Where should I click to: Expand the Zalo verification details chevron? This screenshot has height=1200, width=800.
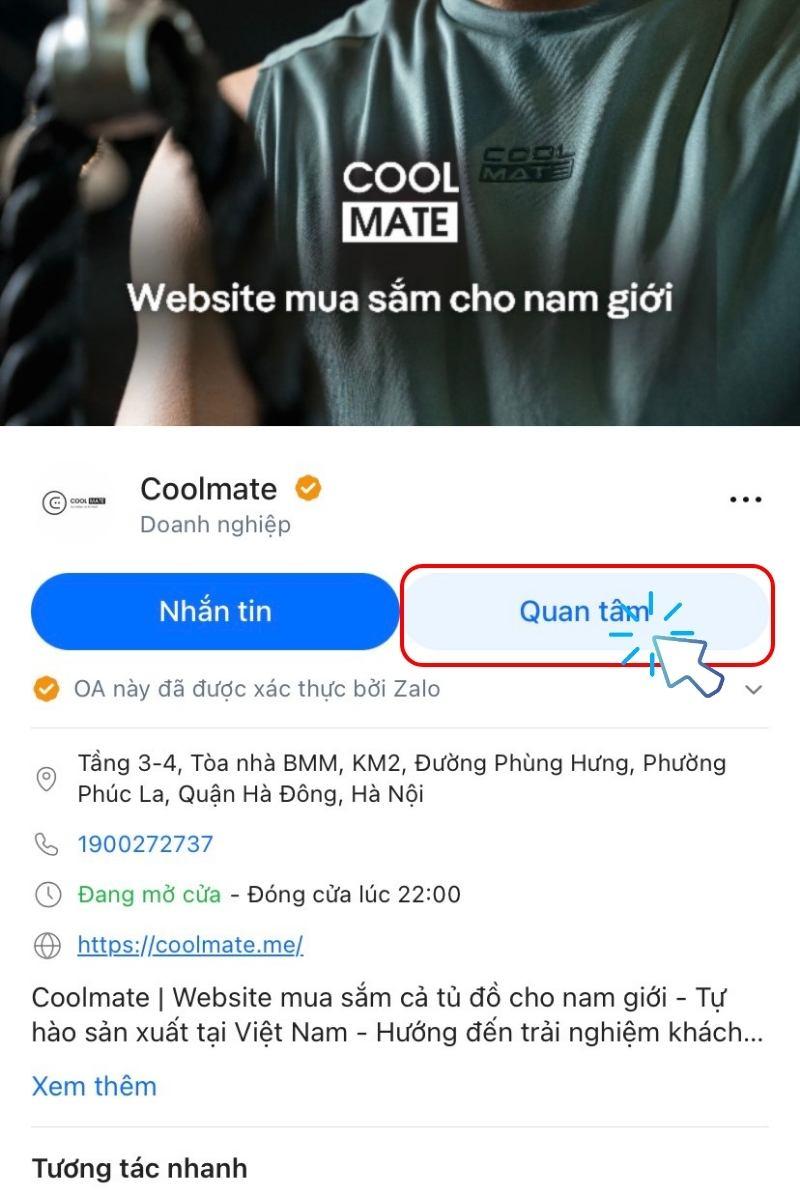point(754,689)
